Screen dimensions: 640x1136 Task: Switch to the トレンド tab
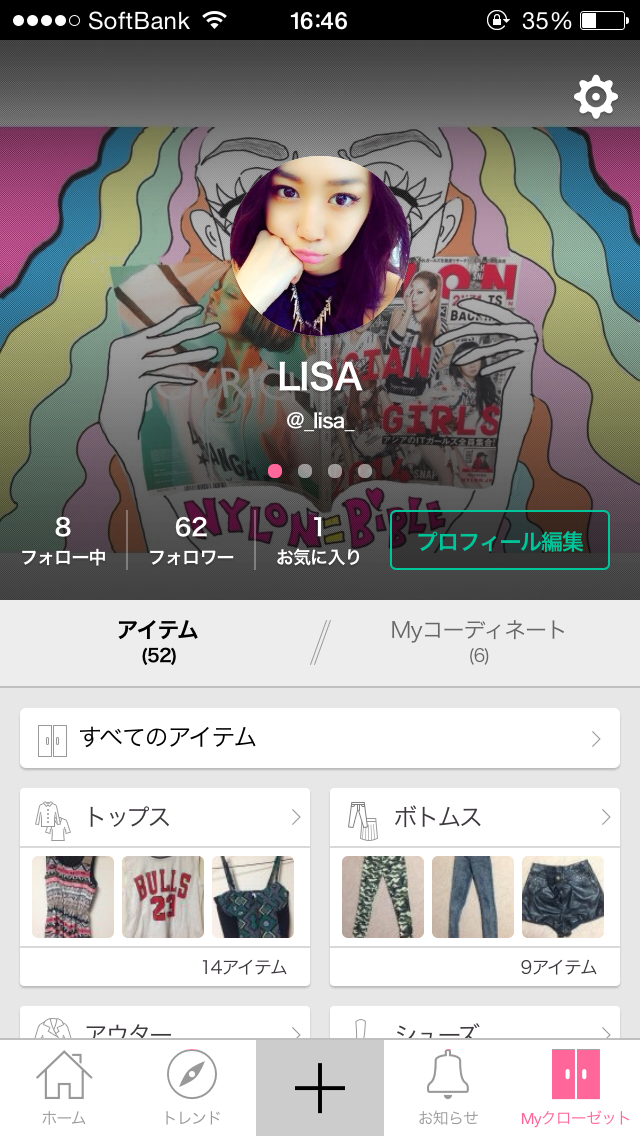[192, 1088]
